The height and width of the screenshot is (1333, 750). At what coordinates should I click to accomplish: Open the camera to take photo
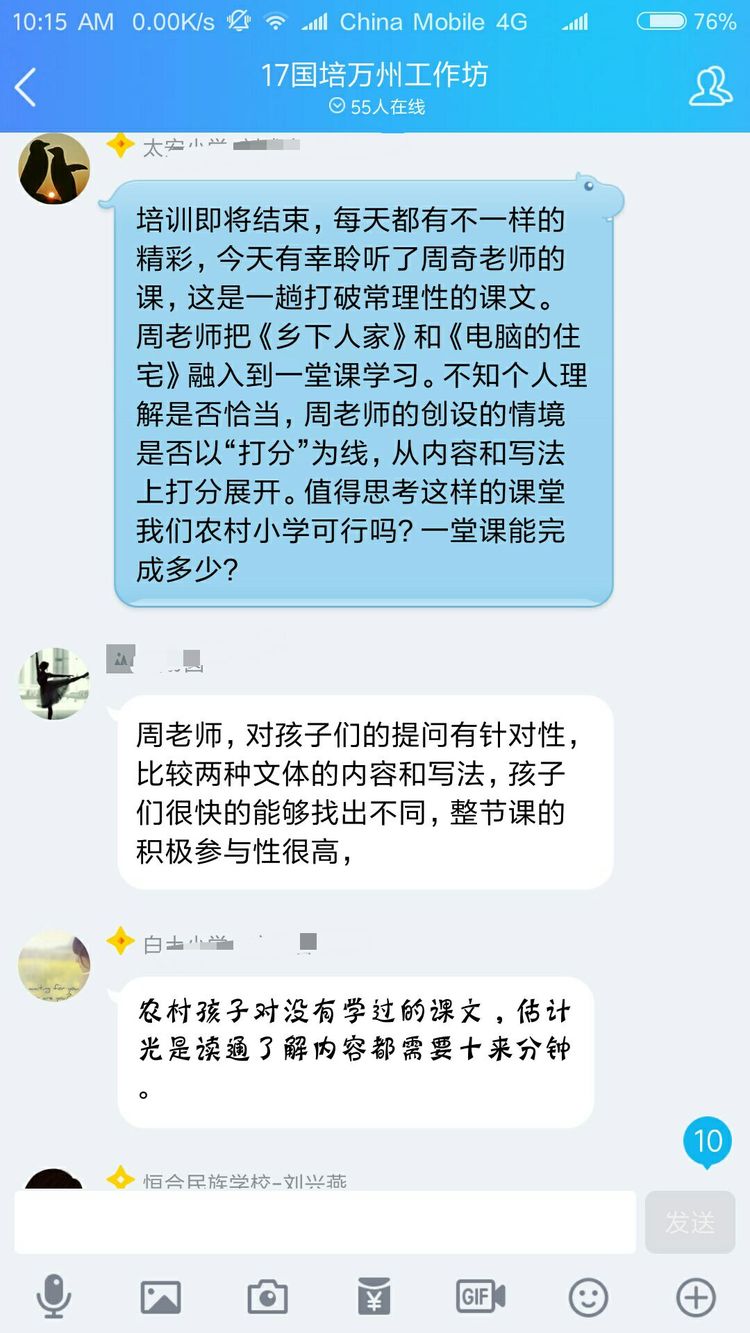pos(267,1297)
